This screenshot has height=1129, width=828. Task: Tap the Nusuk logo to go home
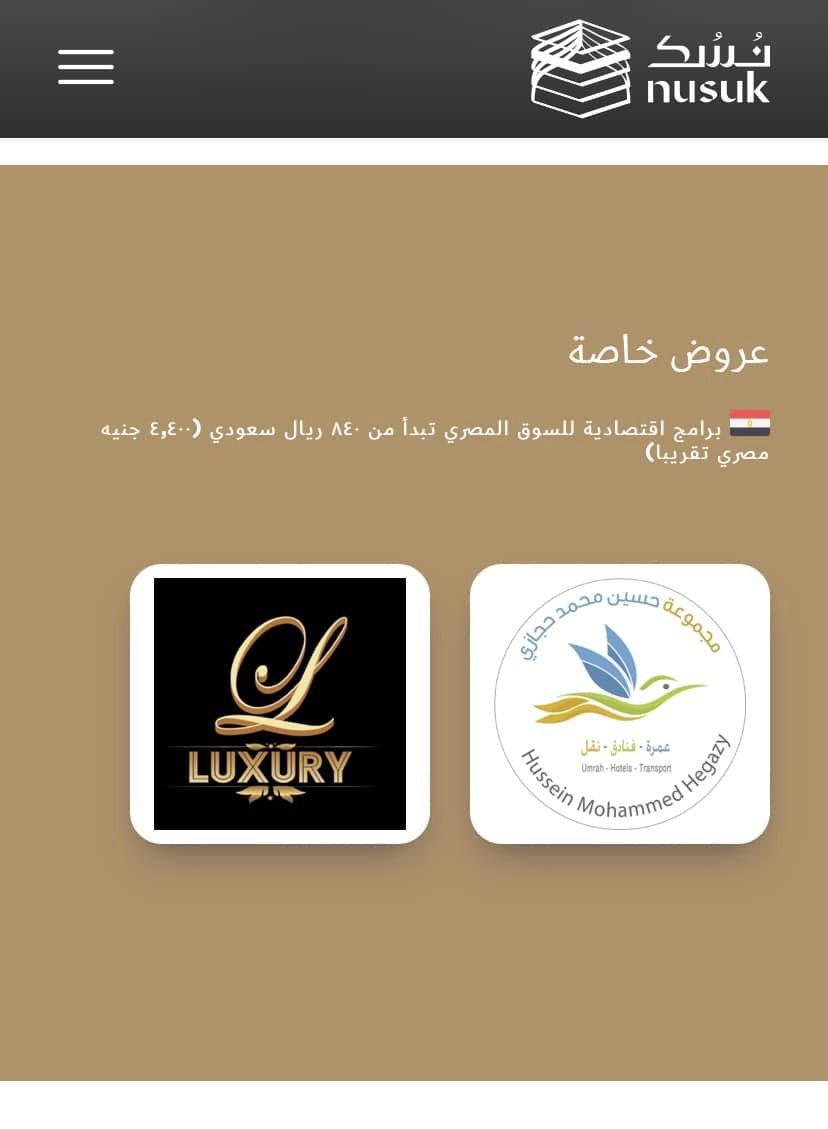650,67
